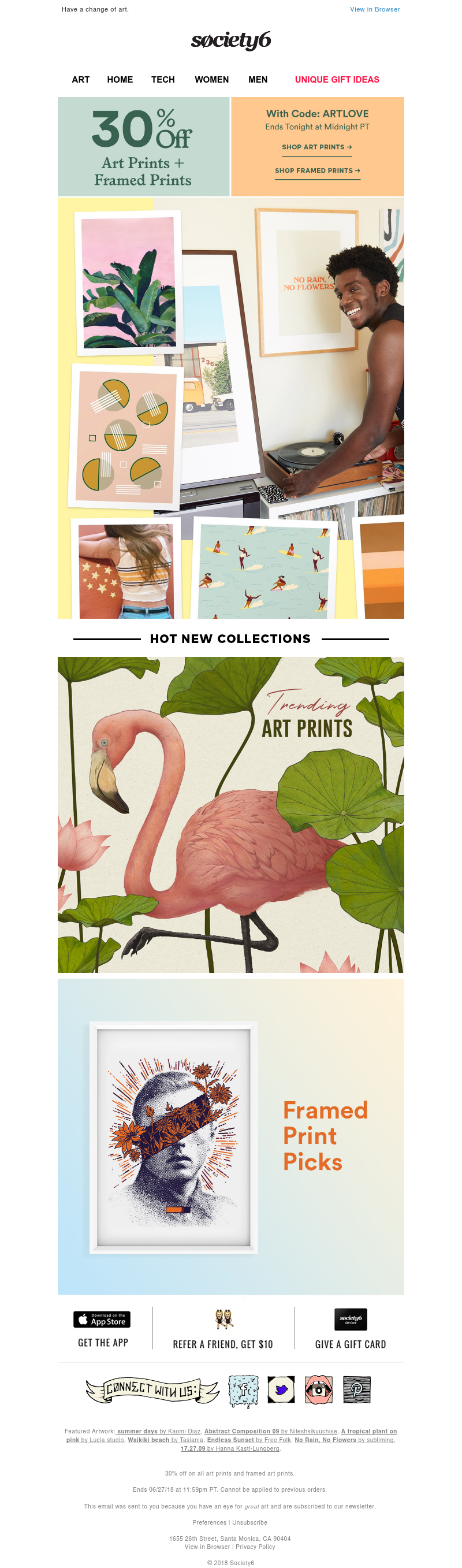Viewport: 462px width, 1568px height.
Task: Browse the WOMEN category
Action: (211, 80)
